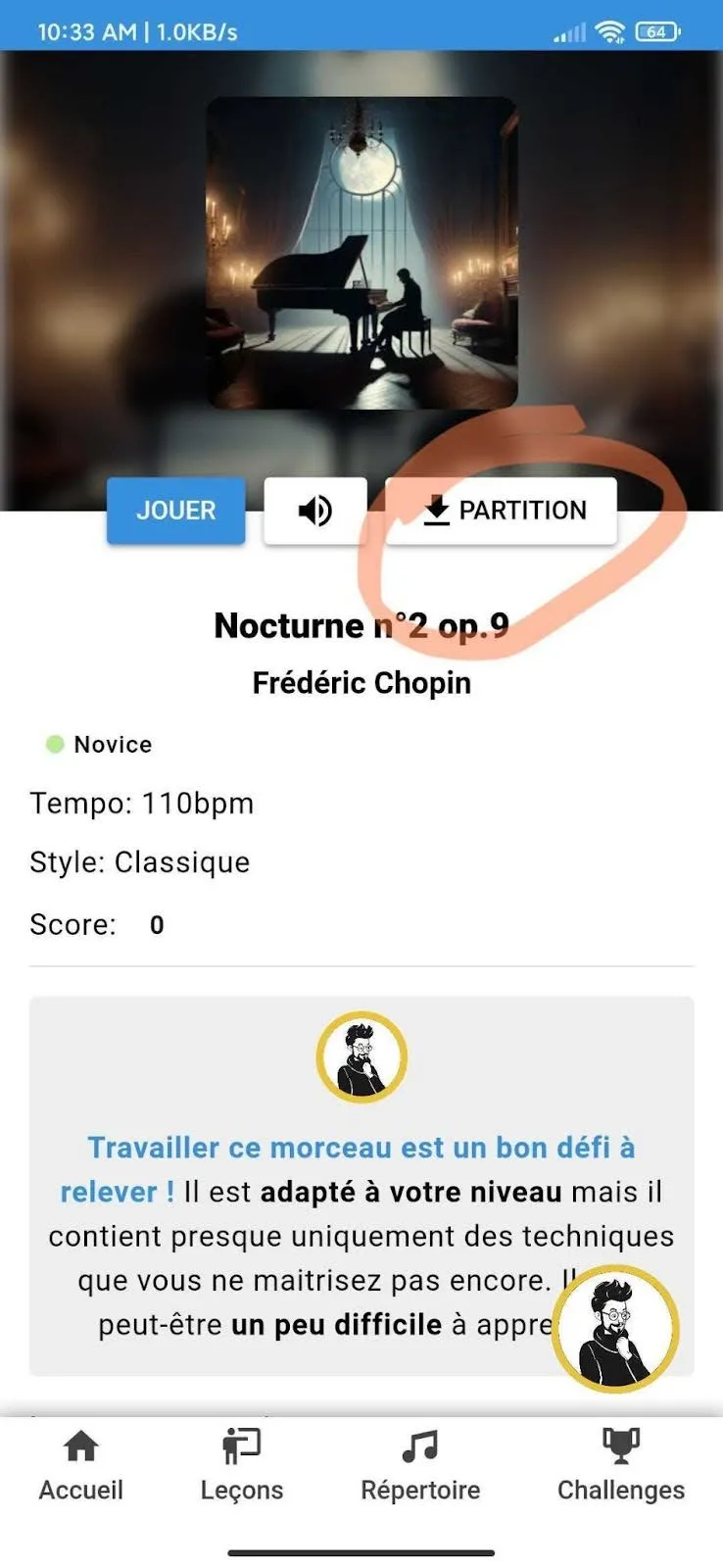This screenshot has height=1568, width=723.
Task: Tap the Frédéric Chopin composer name
Action: point(361,681)
